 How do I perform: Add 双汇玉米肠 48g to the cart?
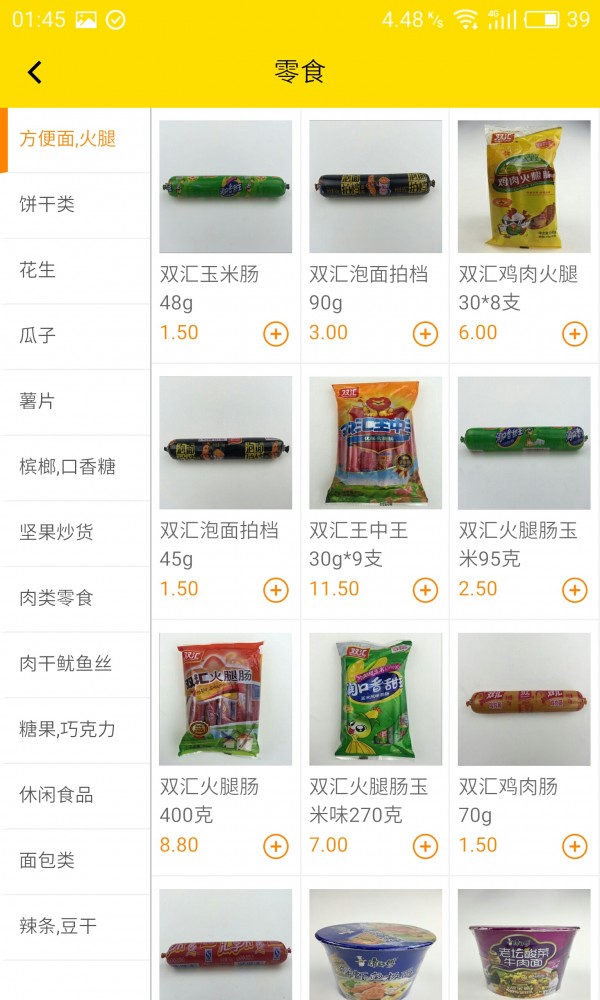276,334
